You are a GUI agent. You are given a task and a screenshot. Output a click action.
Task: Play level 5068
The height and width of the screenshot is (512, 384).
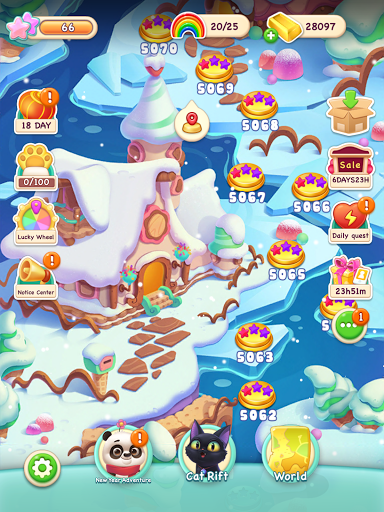click(259, 112)
